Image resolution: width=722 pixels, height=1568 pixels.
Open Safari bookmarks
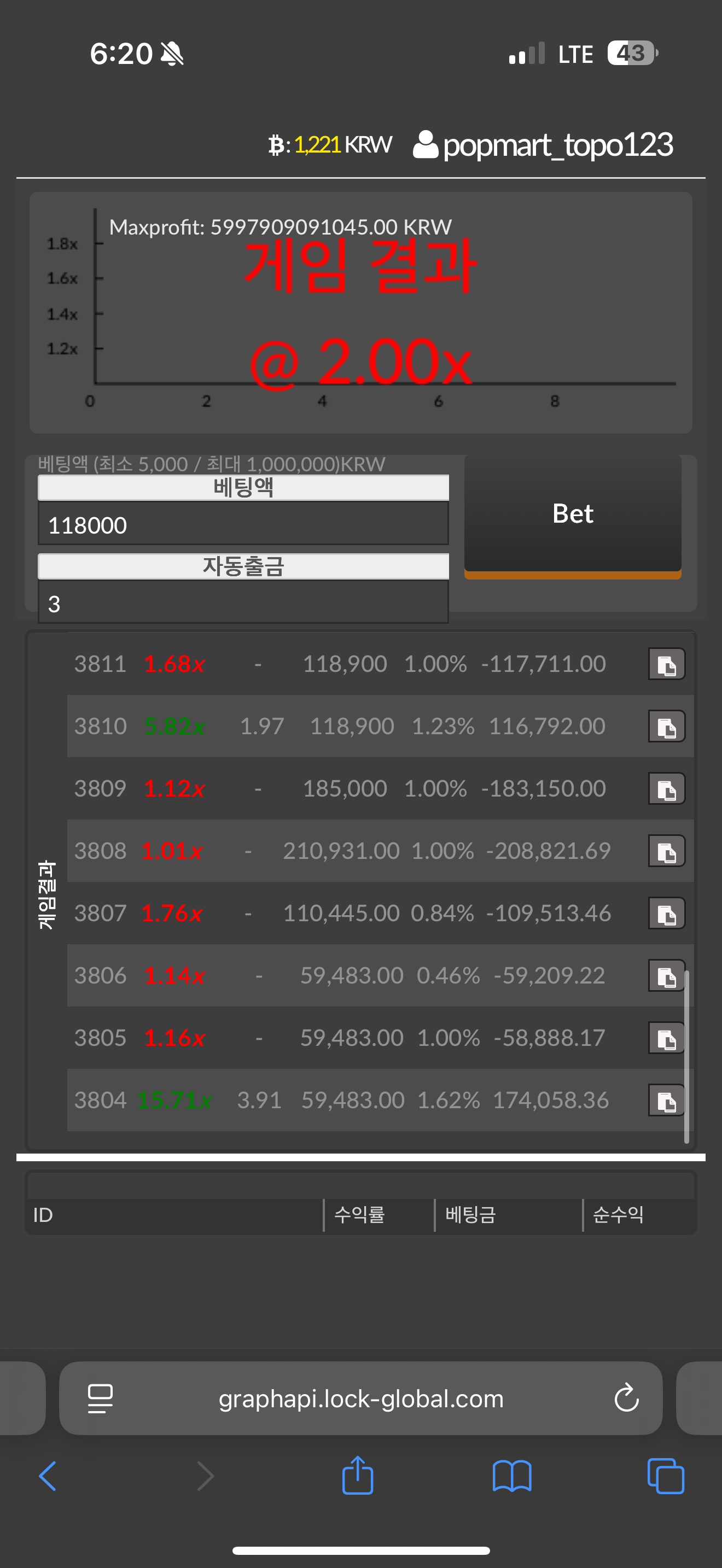(x=511, y=1476)
